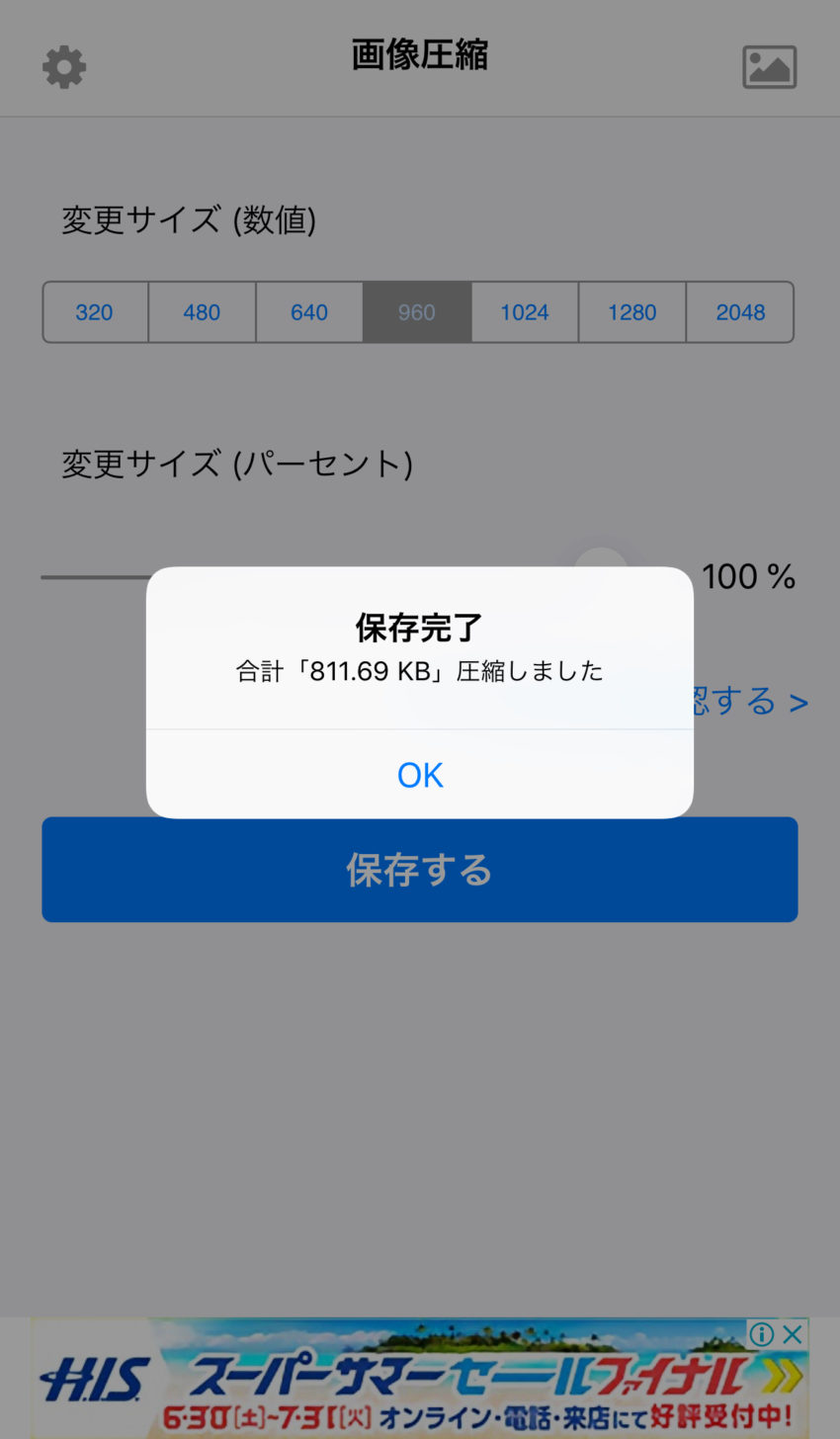Switch size to 1280
The image size is (840, 1439).
[632, 312]
